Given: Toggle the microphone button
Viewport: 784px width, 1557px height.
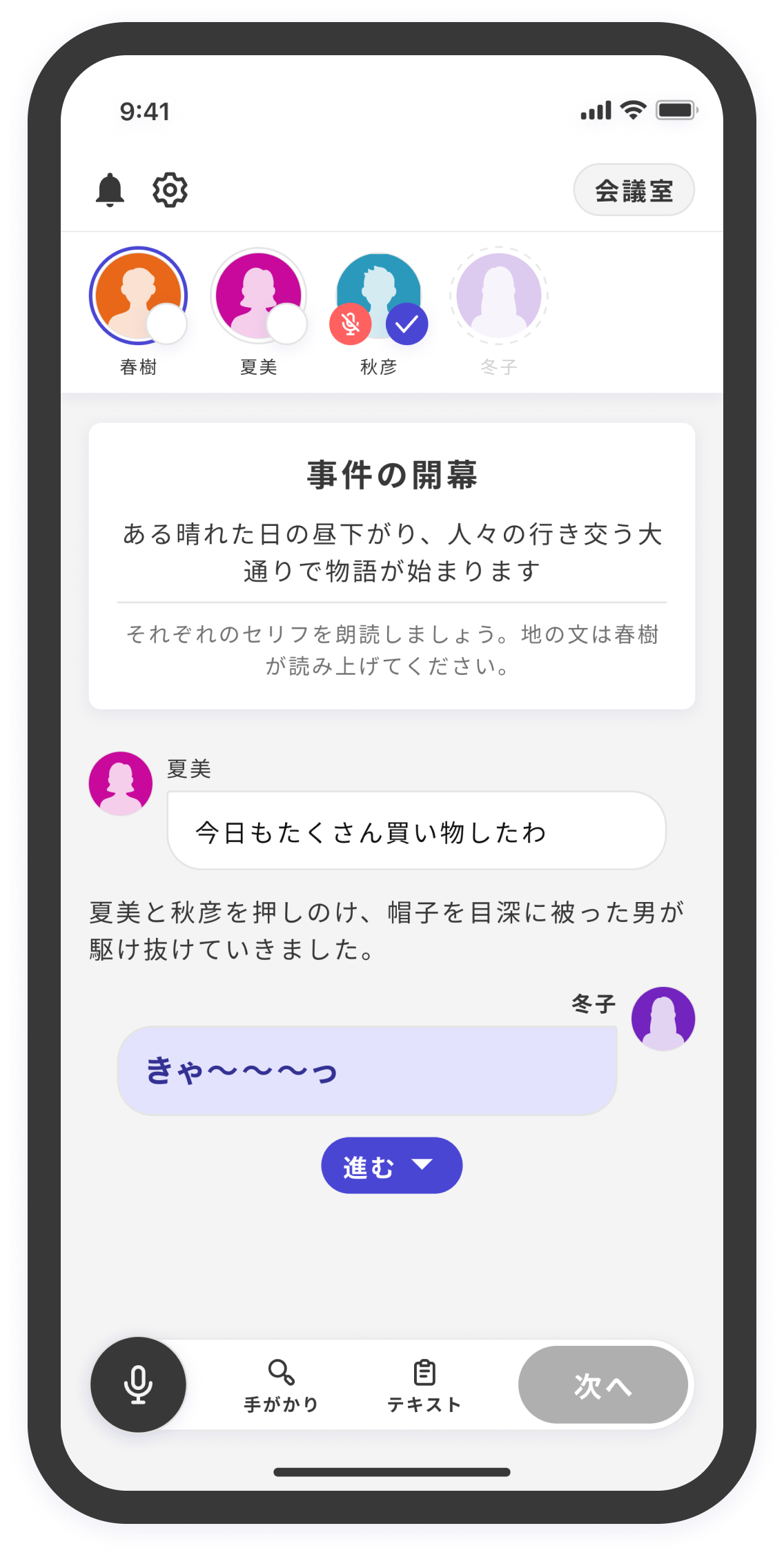Looking at the screenshot, I should (x=138, y=1384).
